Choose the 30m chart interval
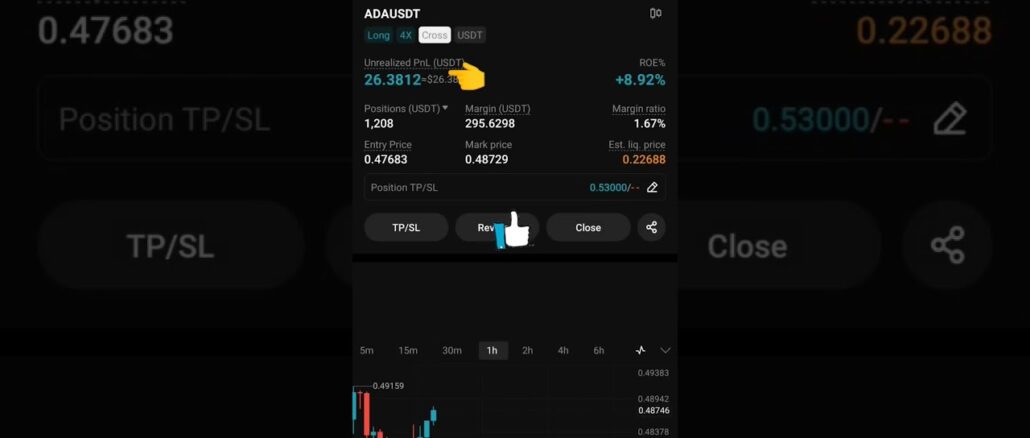1030x438 pixels. pyautogui.click(x=452, y=351)
